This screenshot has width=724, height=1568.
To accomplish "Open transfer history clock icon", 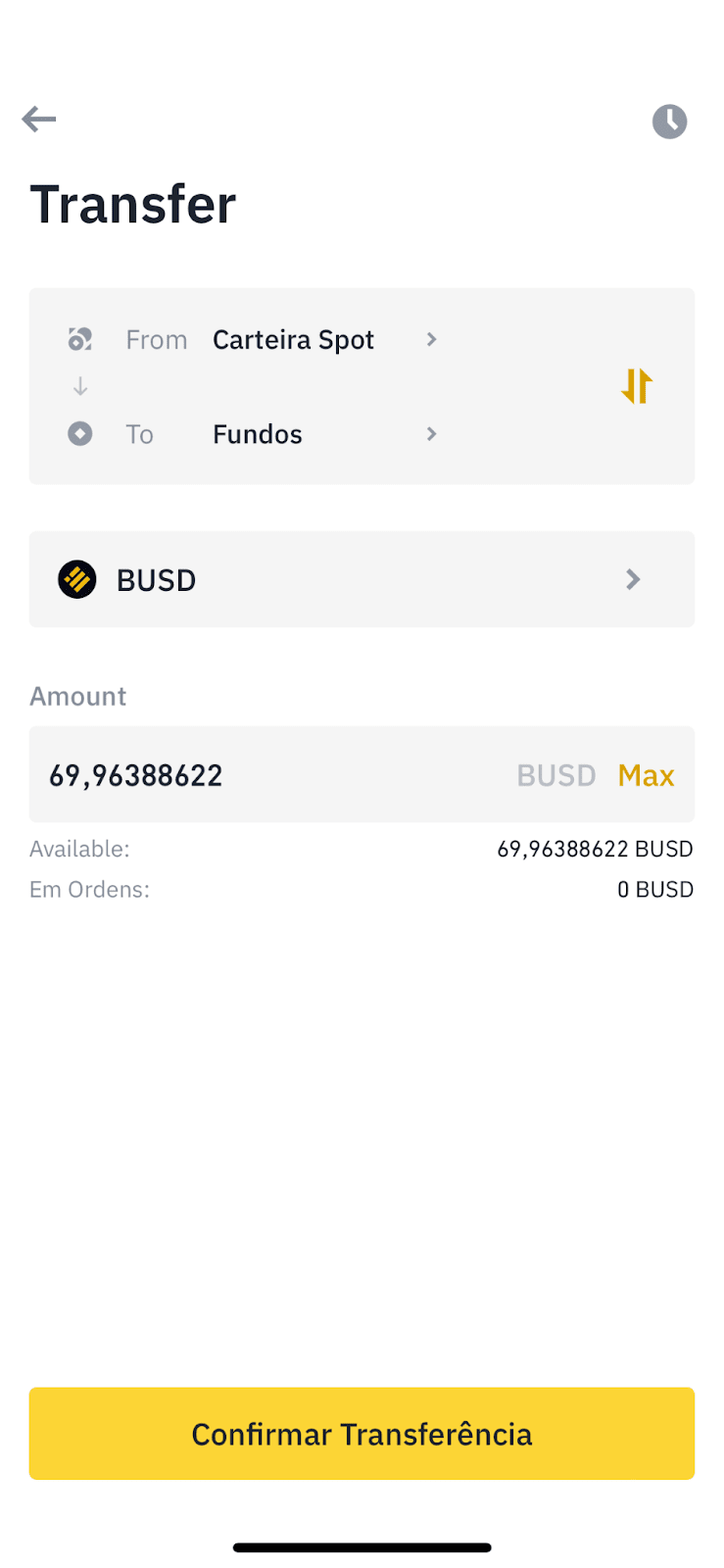I will [x=669, y=122].
